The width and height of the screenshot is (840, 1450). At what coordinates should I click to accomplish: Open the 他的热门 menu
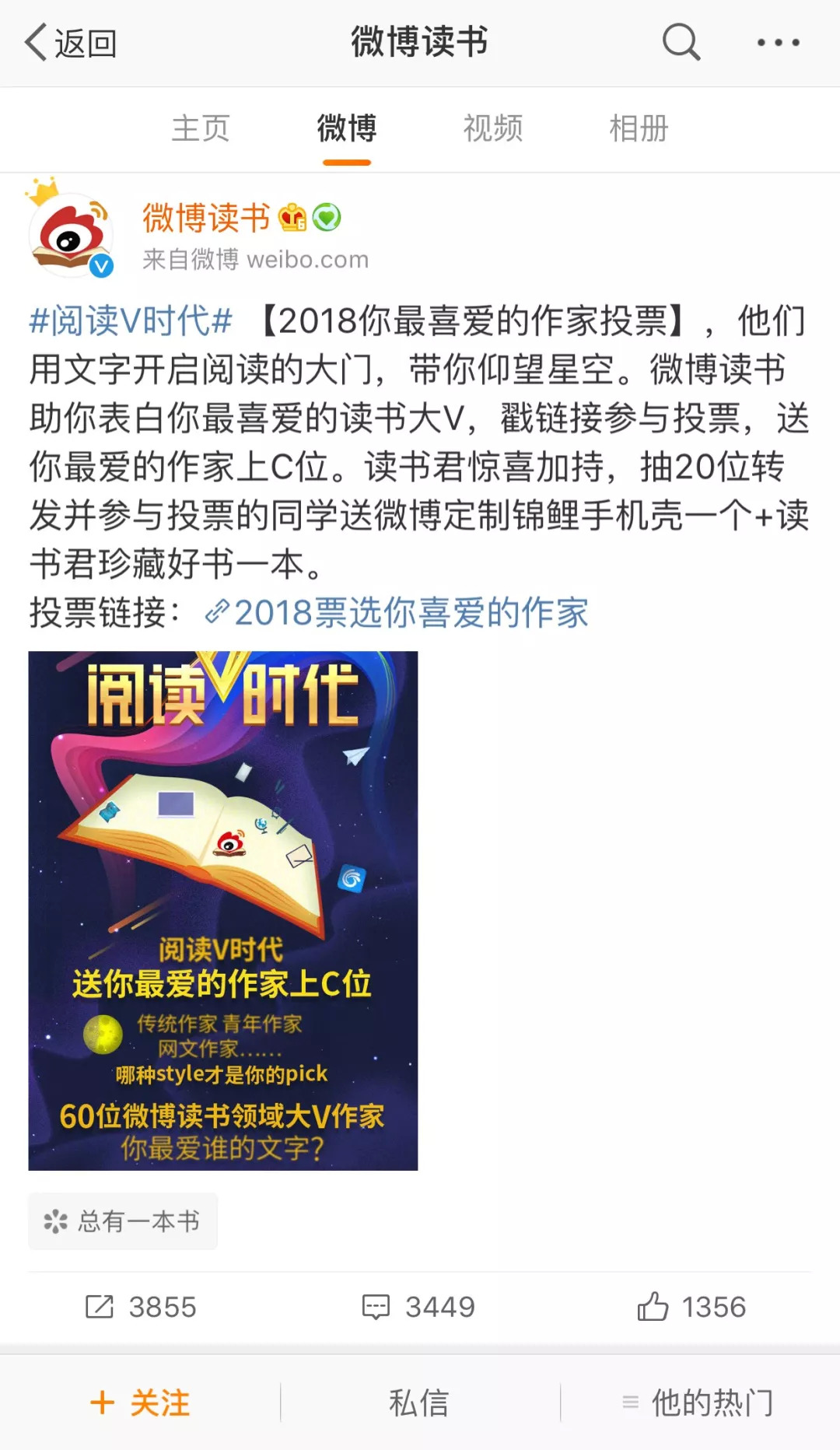pos(698,1403)
